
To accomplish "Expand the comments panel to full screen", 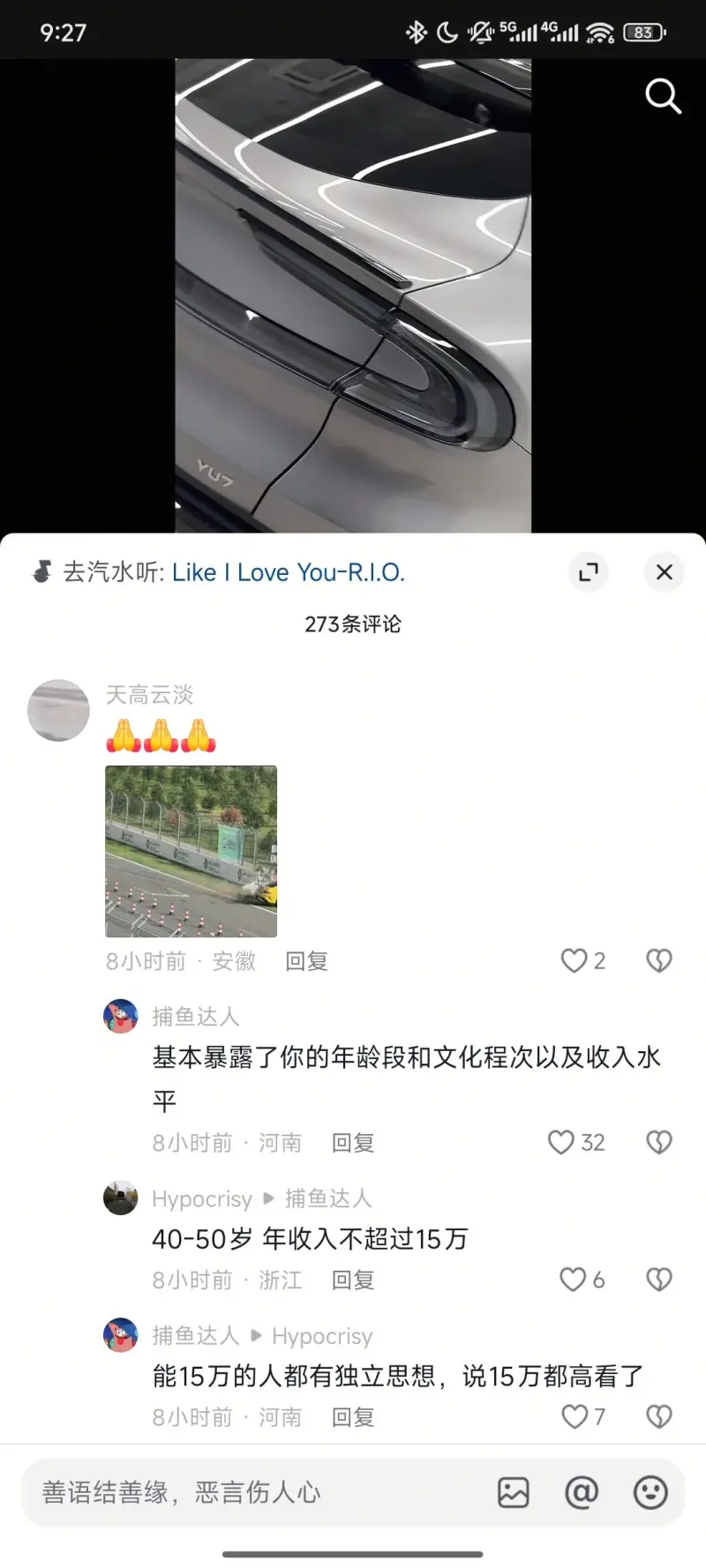I will tap(589, 572).
